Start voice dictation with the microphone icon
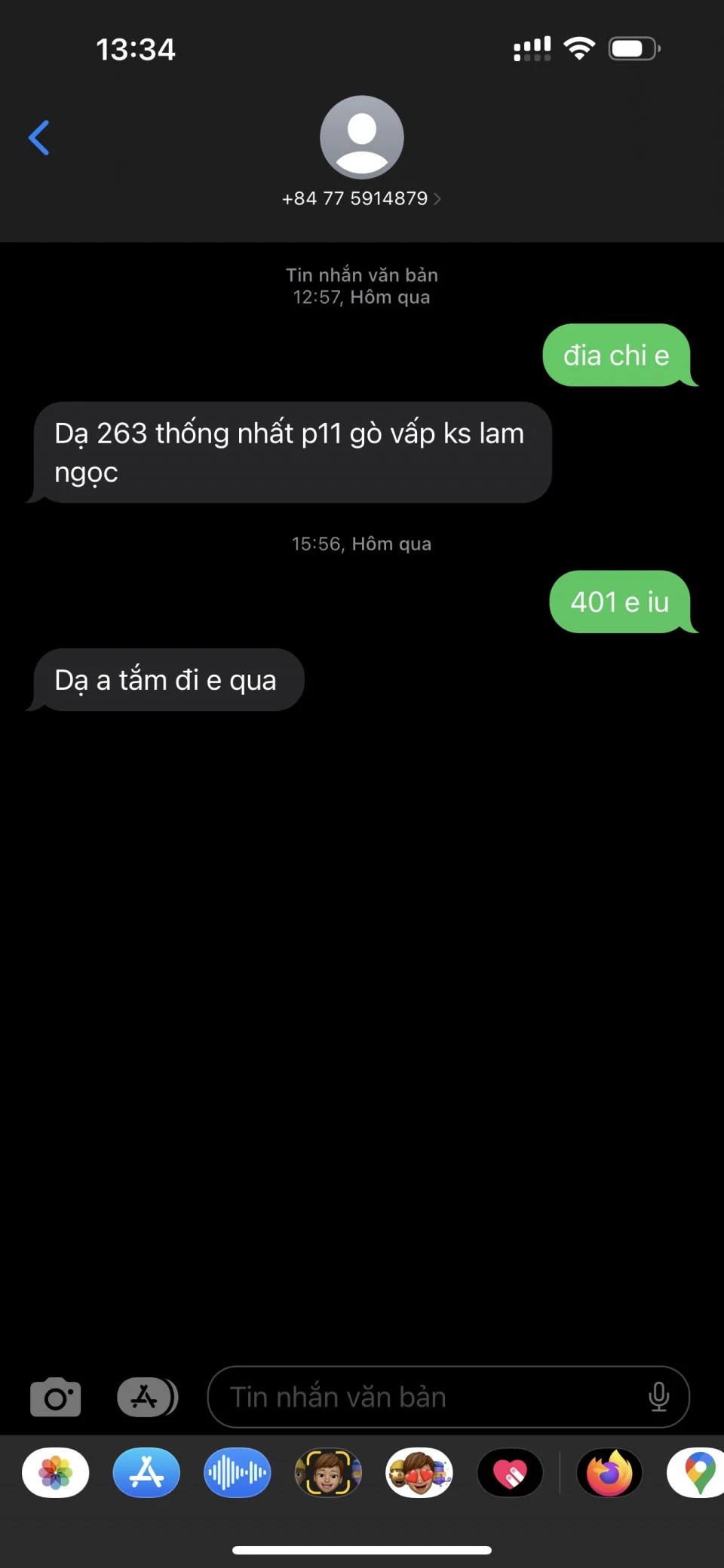The width and height of the screenshot is (724, 1568). point(658,1397)
